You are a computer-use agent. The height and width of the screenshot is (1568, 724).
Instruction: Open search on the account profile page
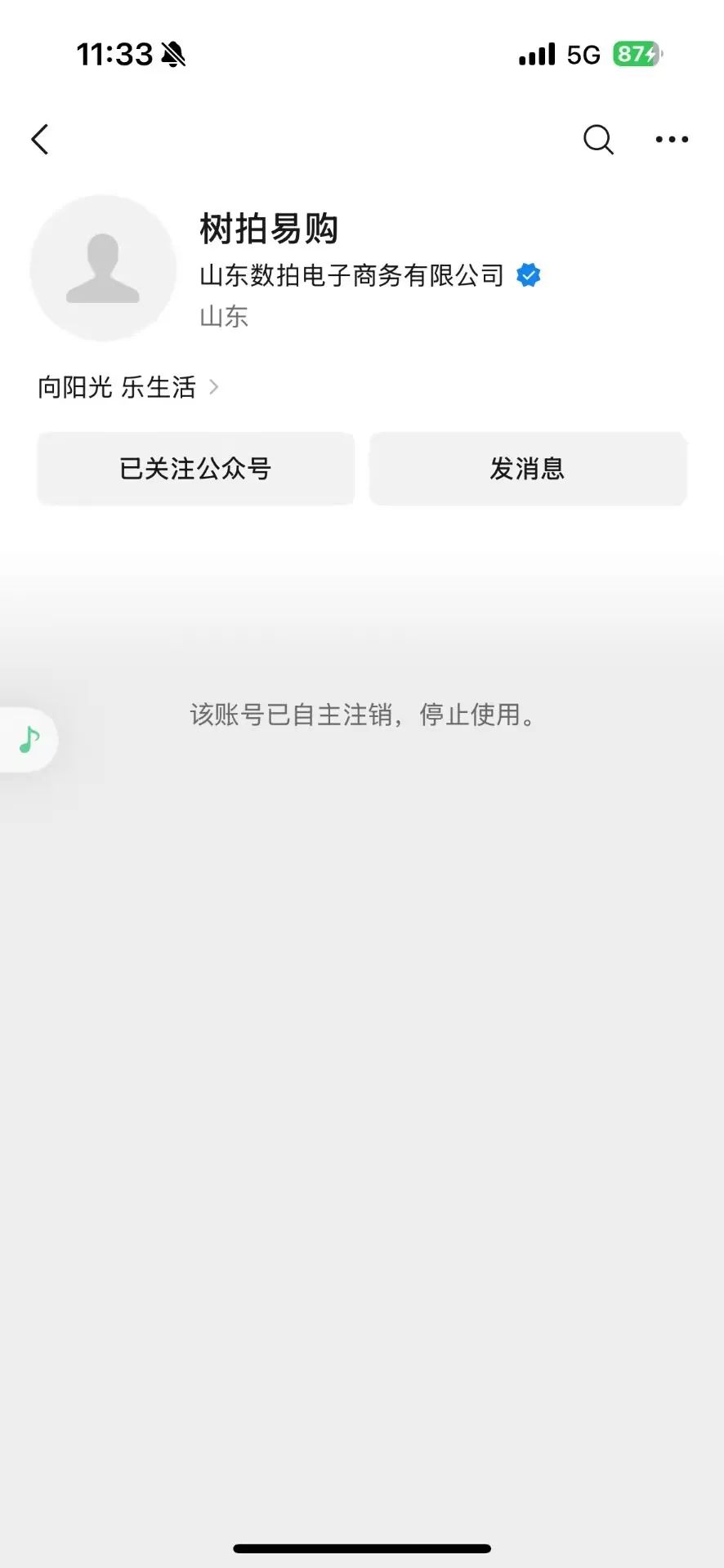point(598,139)
